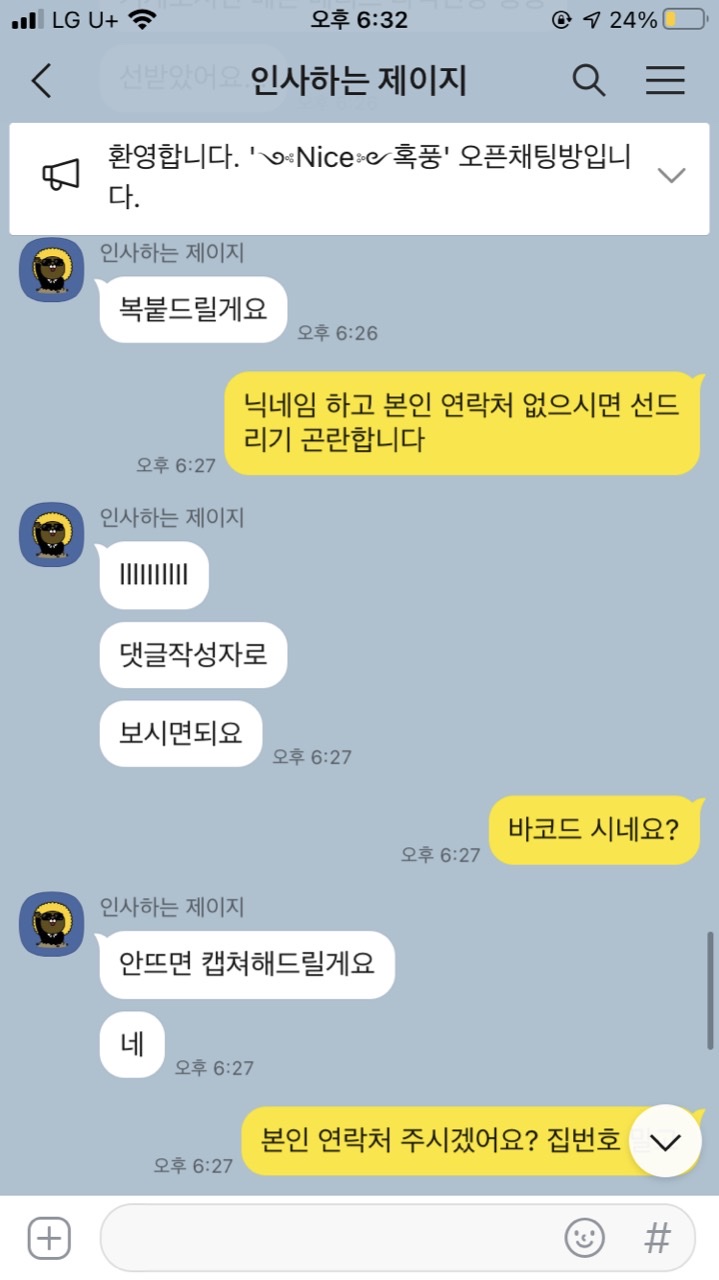Jump to the latest message
Viewport: 719px width, 1280px height.
tap(667, 1141)
